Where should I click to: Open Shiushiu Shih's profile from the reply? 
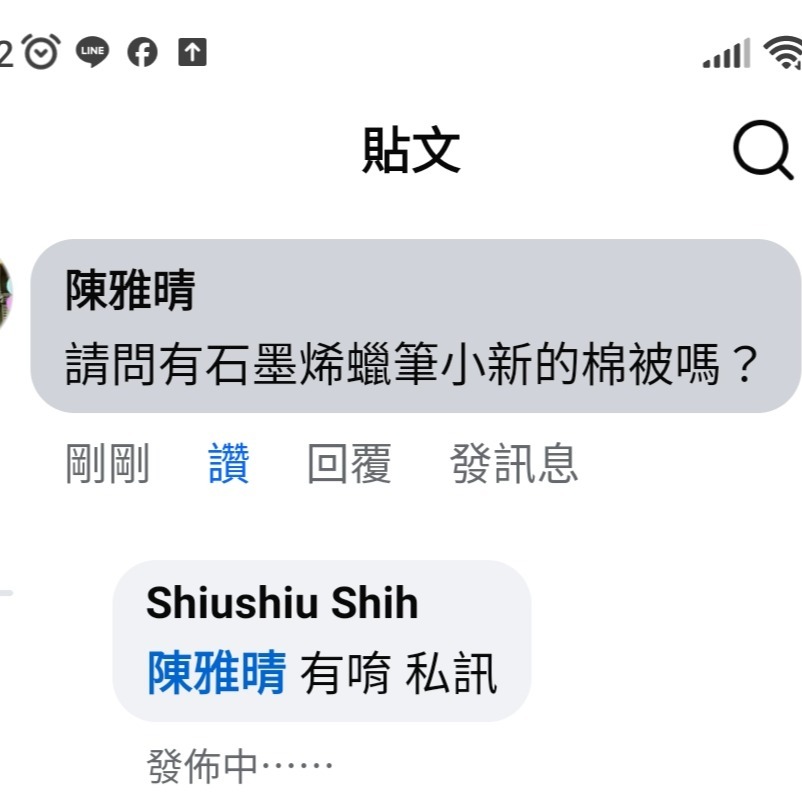pyautogui.click(x=282, y=603)
